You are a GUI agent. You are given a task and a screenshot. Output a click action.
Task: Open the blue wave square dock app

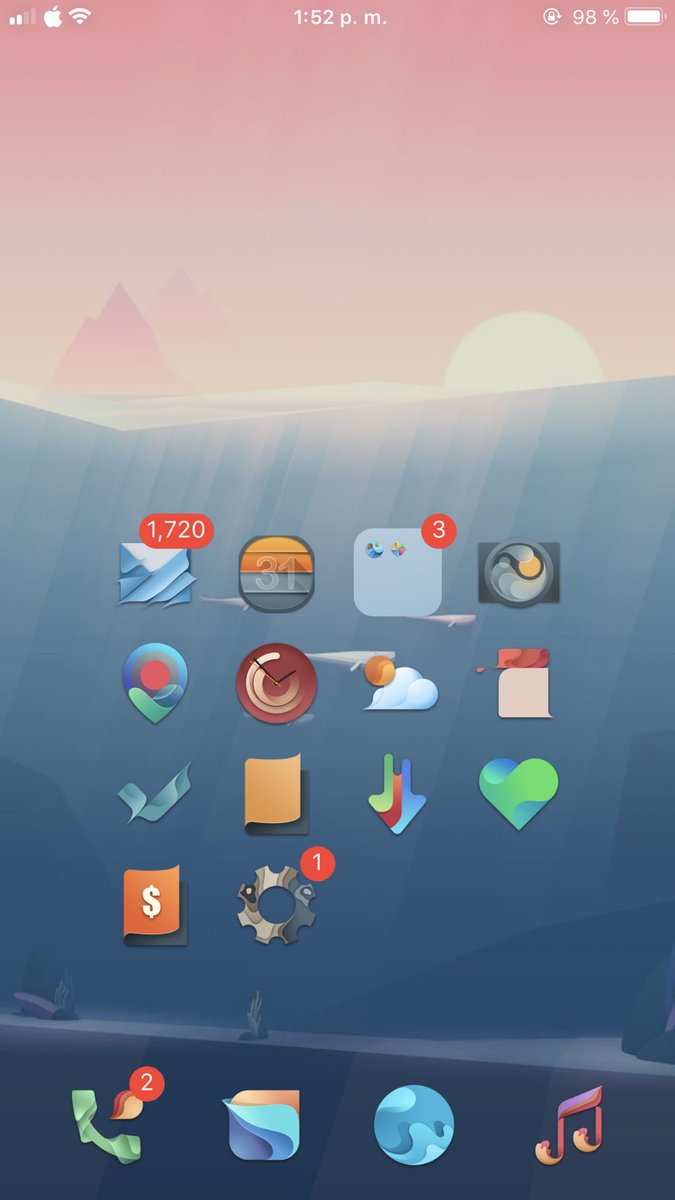click(x=263, y=1126)
